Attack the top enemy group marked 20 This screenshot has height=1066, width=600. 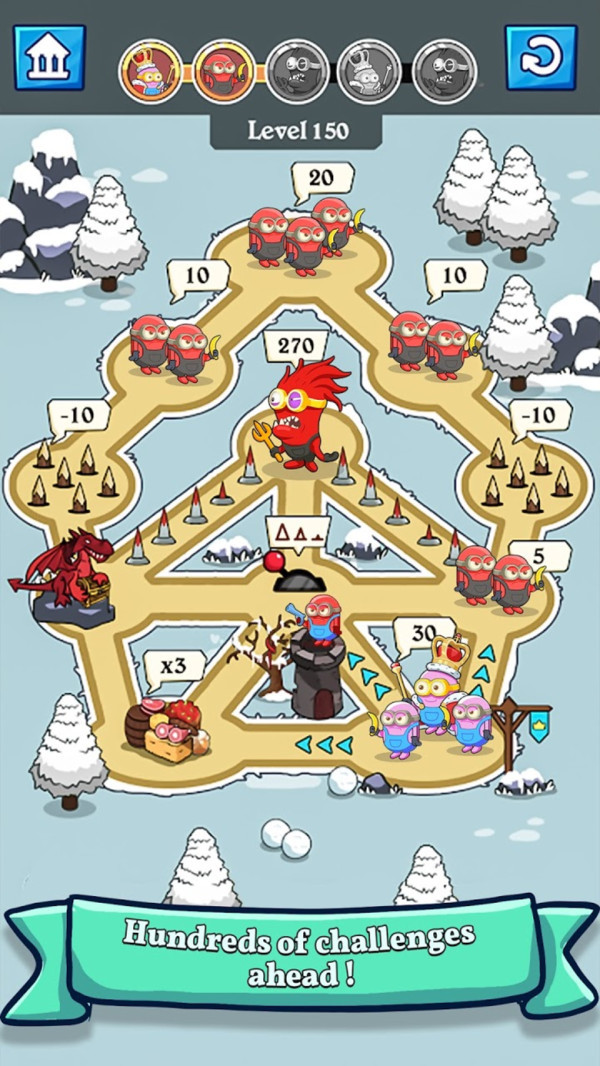305,236
